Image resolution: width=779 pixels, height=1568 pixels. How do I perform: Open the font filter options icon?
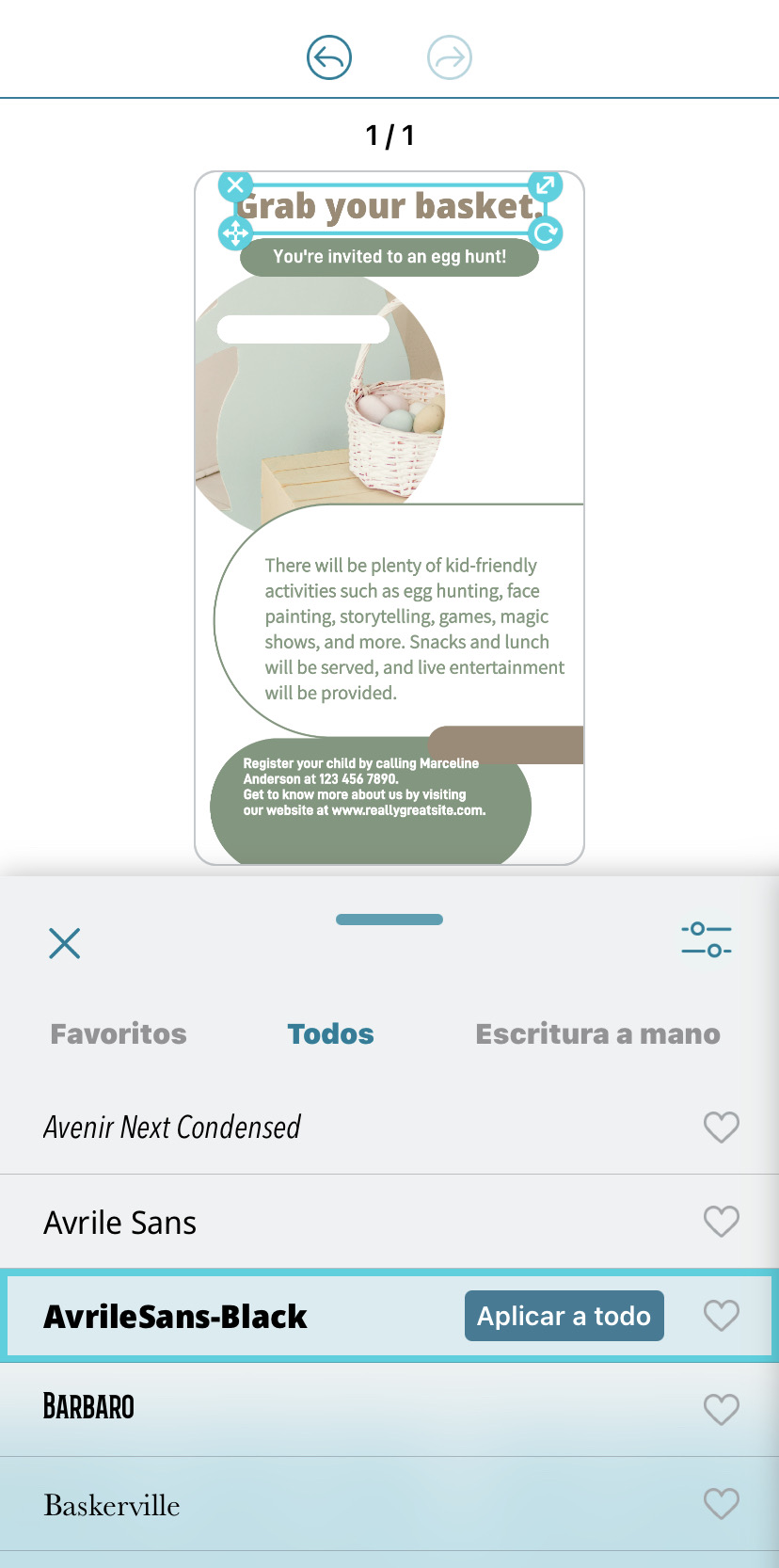707,940
